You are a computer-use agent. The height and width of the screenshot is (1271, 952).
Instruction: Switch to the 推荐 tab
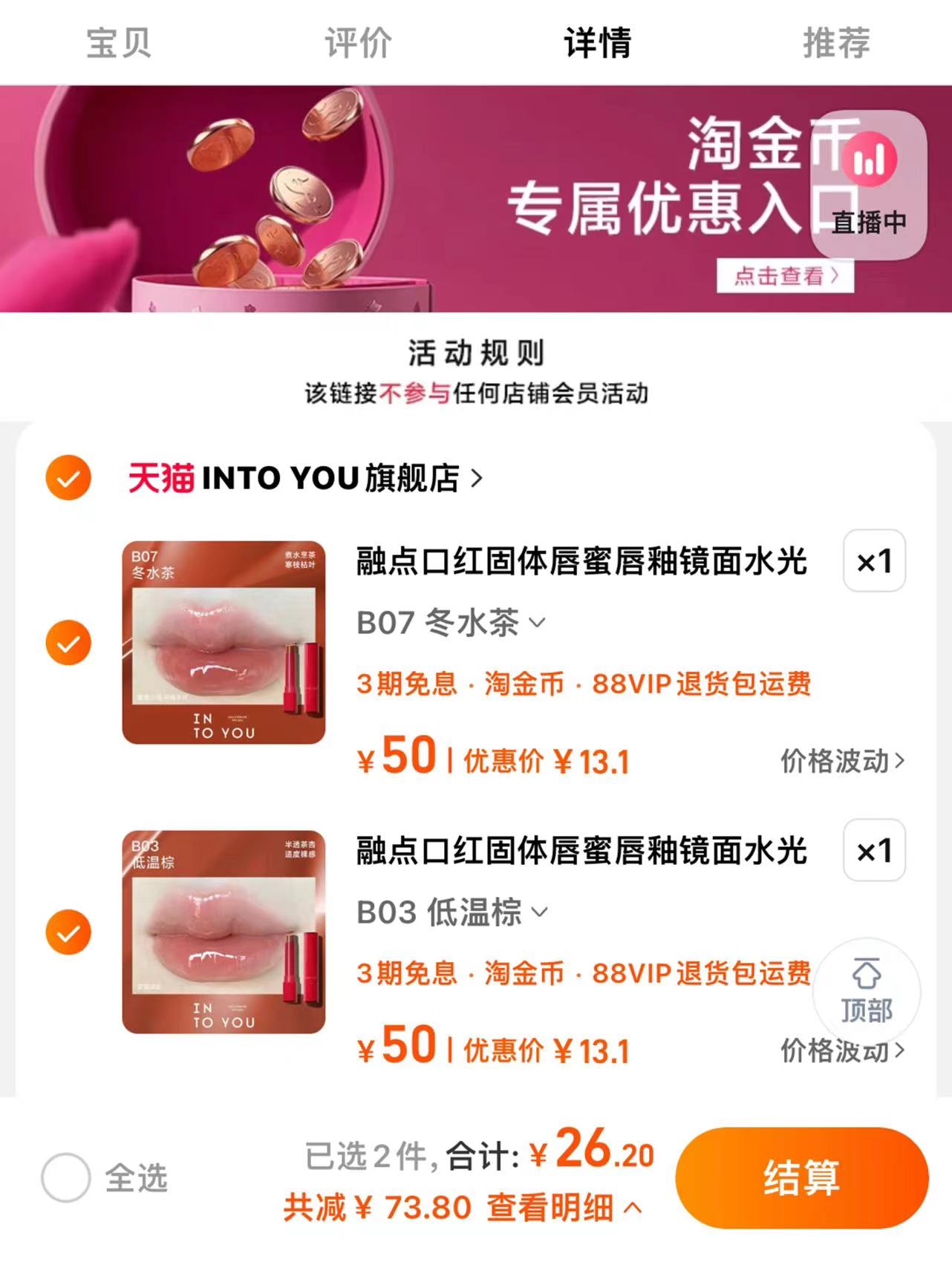click(836, 42)
